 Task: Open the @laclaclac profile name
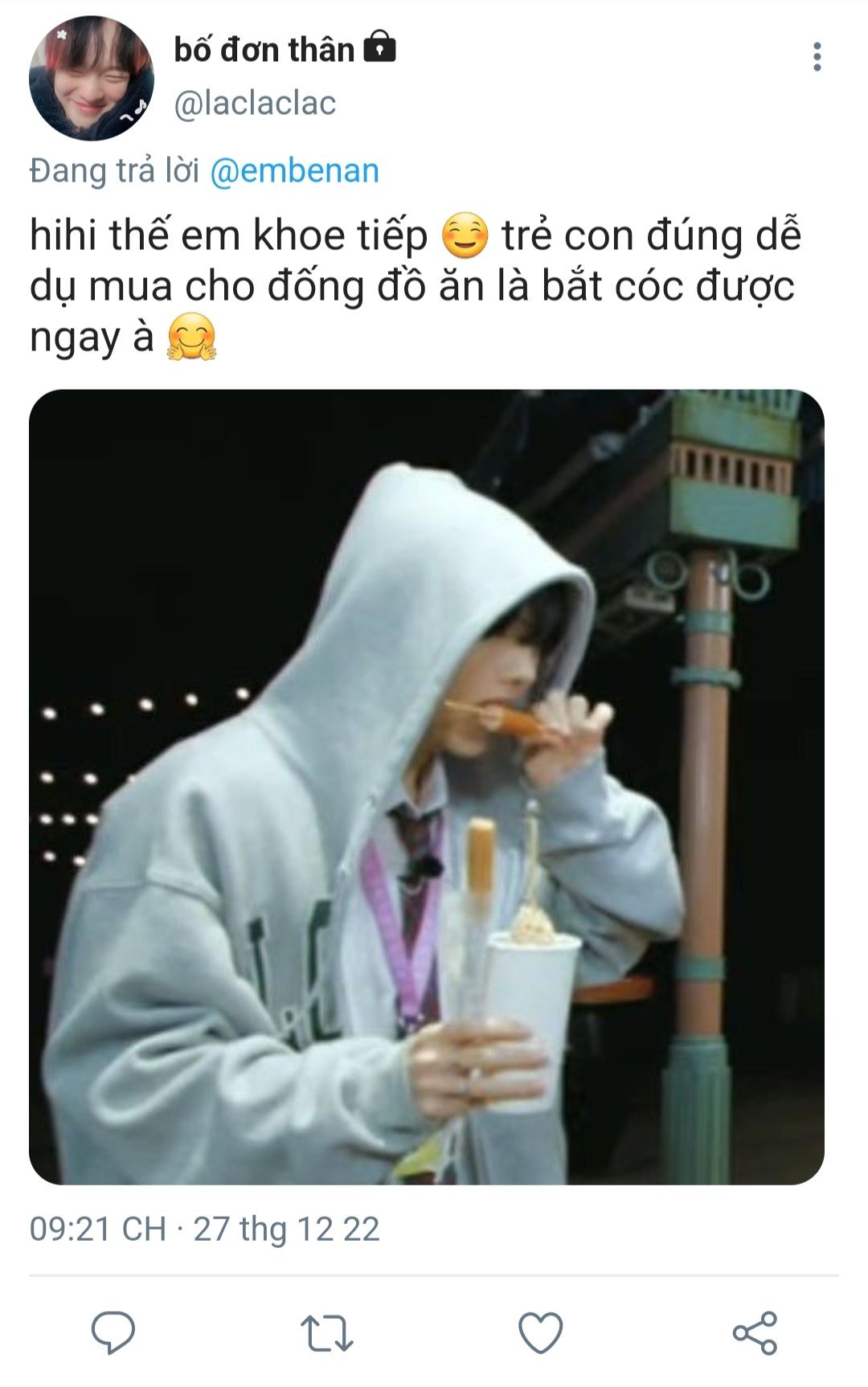[255, 104]
